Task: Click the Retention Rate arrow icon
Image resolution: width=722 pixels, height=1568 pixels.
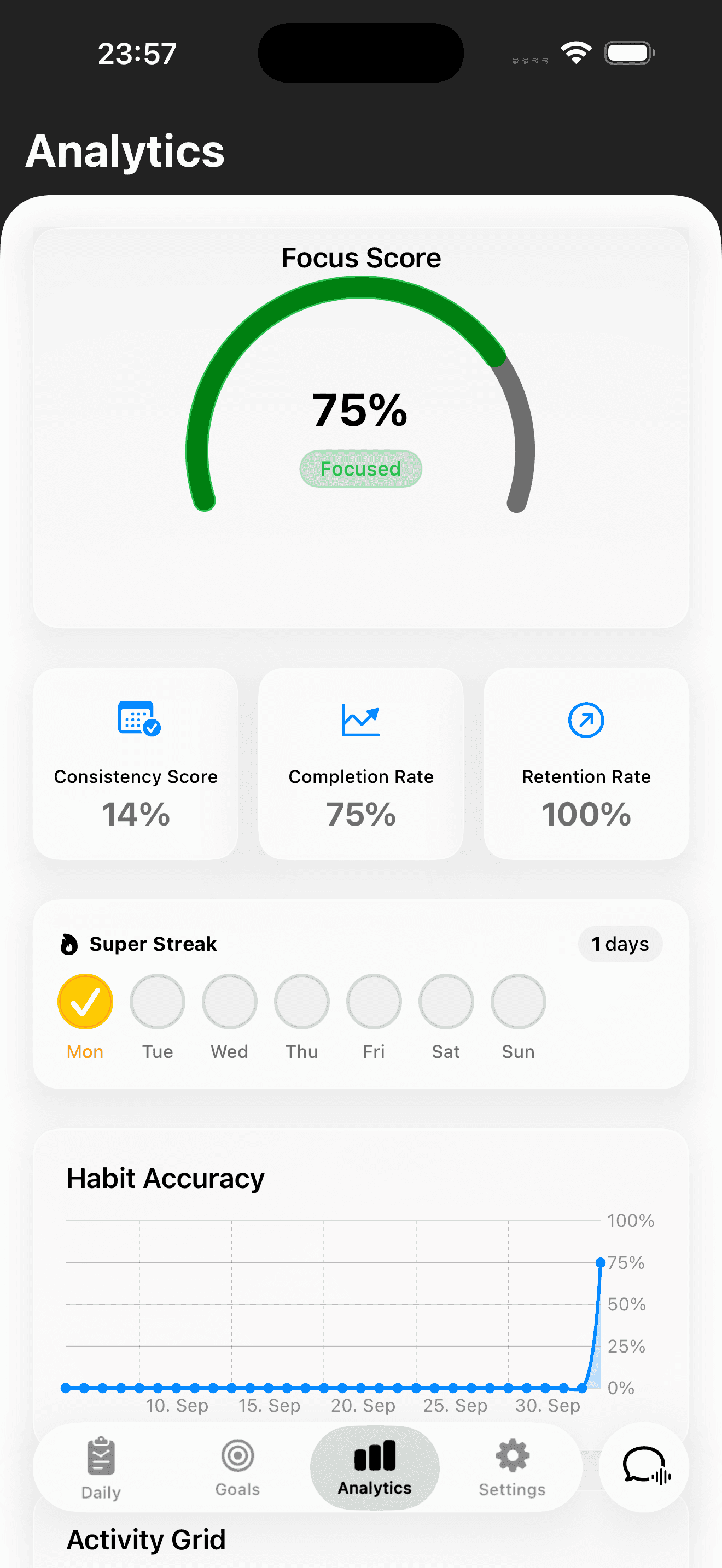Action: pos(586,721)
